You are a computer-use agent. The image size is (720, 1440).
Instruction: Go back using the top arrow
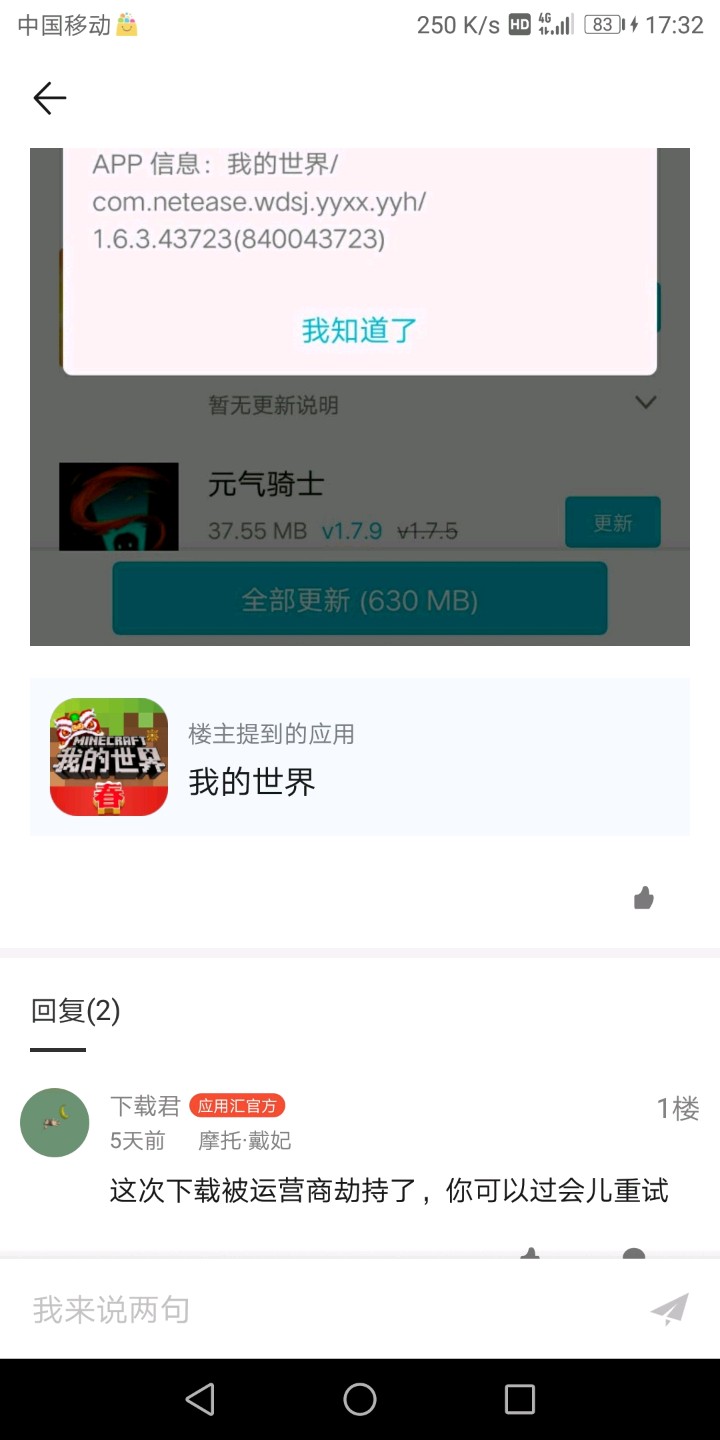coord(49,98)
